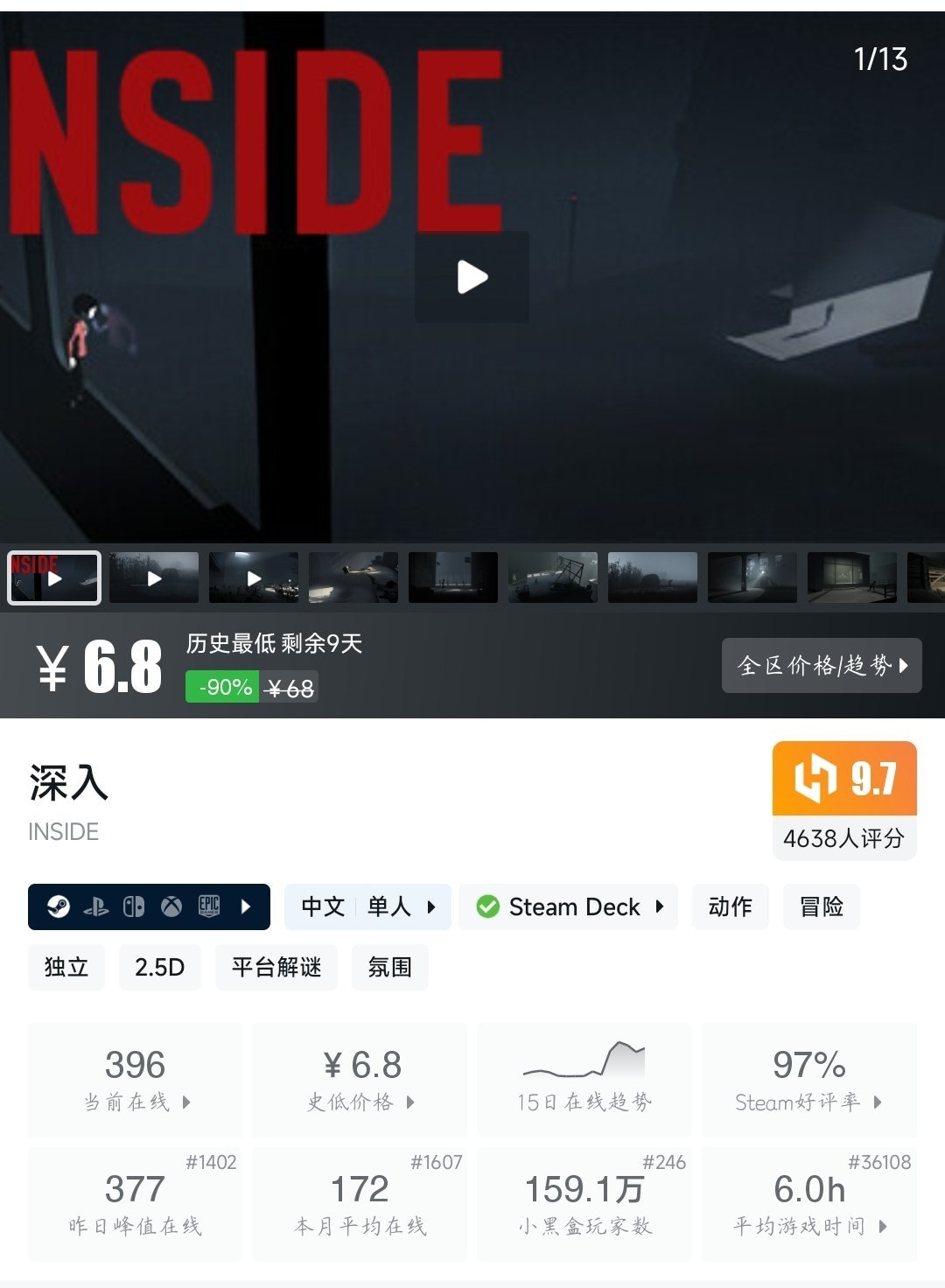Open 史低价格 lowest price history

[360, 1081]
